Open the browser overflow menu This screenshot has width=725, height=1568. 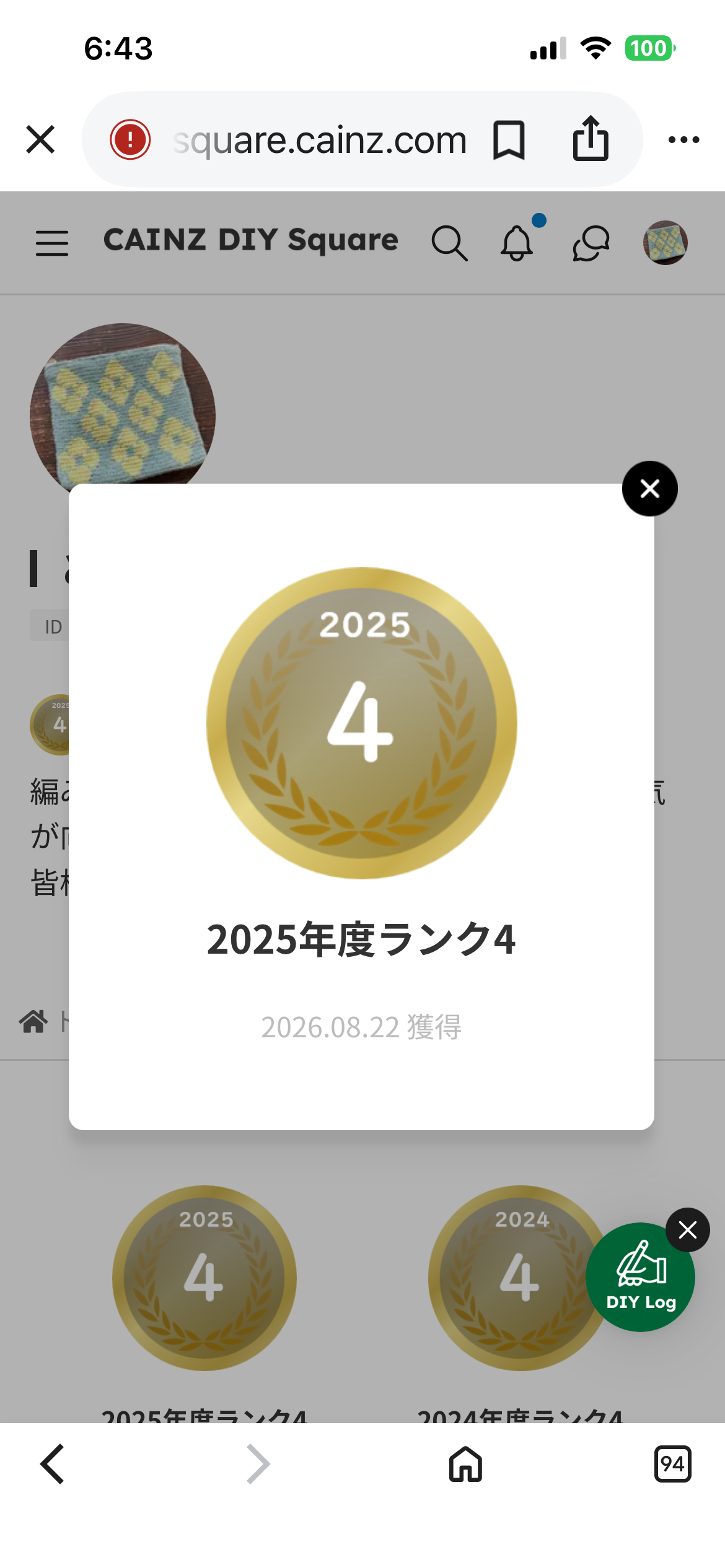[x=684, y=140]
